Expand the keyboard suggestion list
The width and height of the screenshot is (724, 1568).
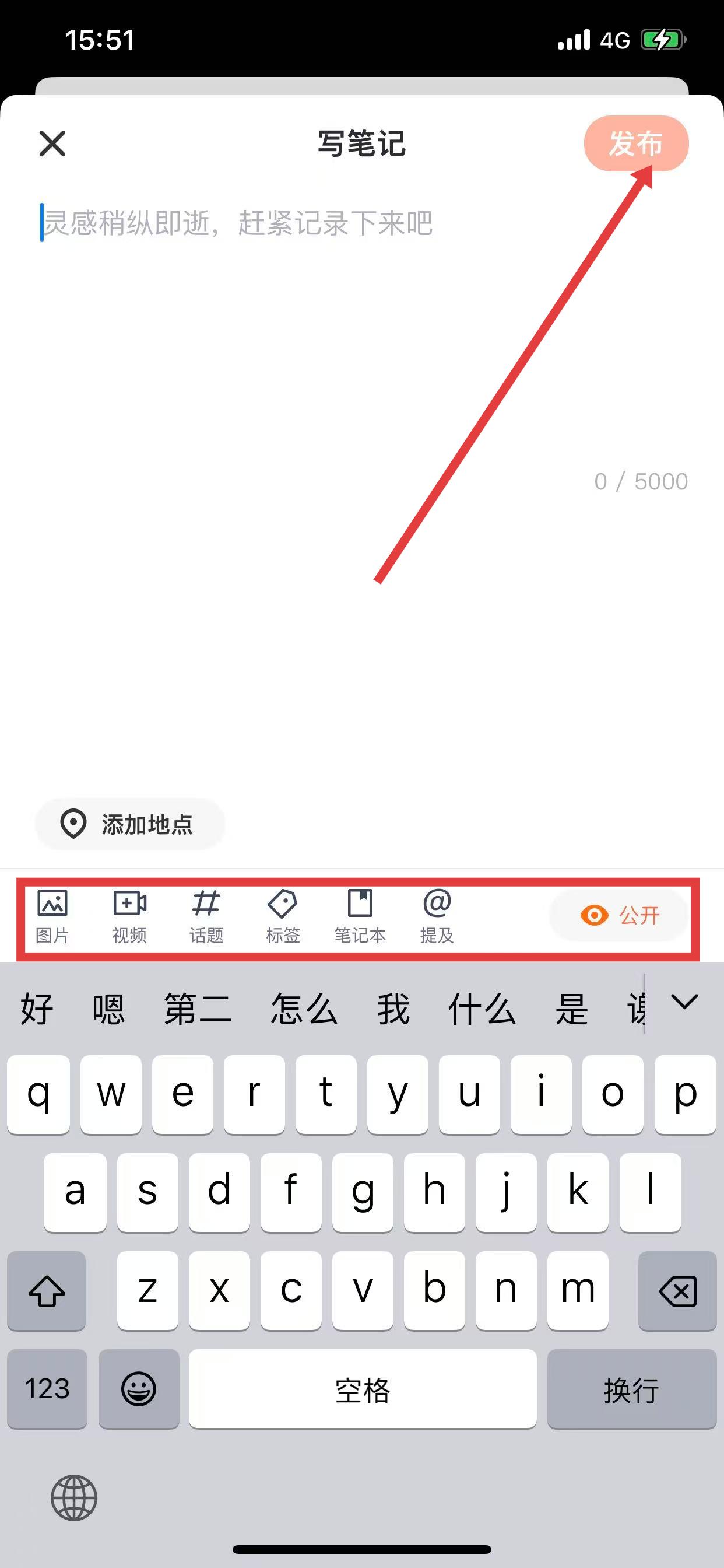(684, 1002)
